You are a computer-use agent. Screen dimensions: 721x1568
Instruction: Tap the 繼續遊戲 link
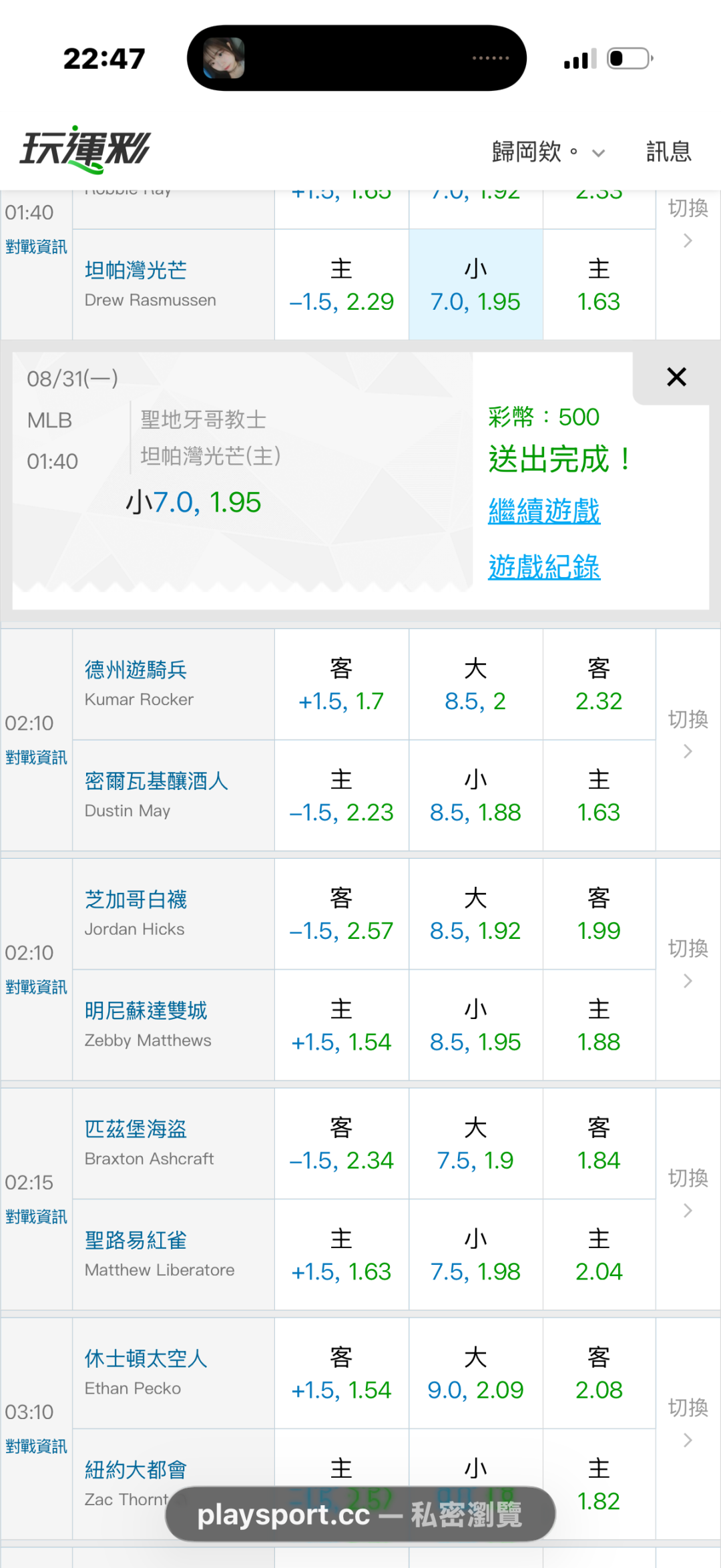(x=544, y=512)
